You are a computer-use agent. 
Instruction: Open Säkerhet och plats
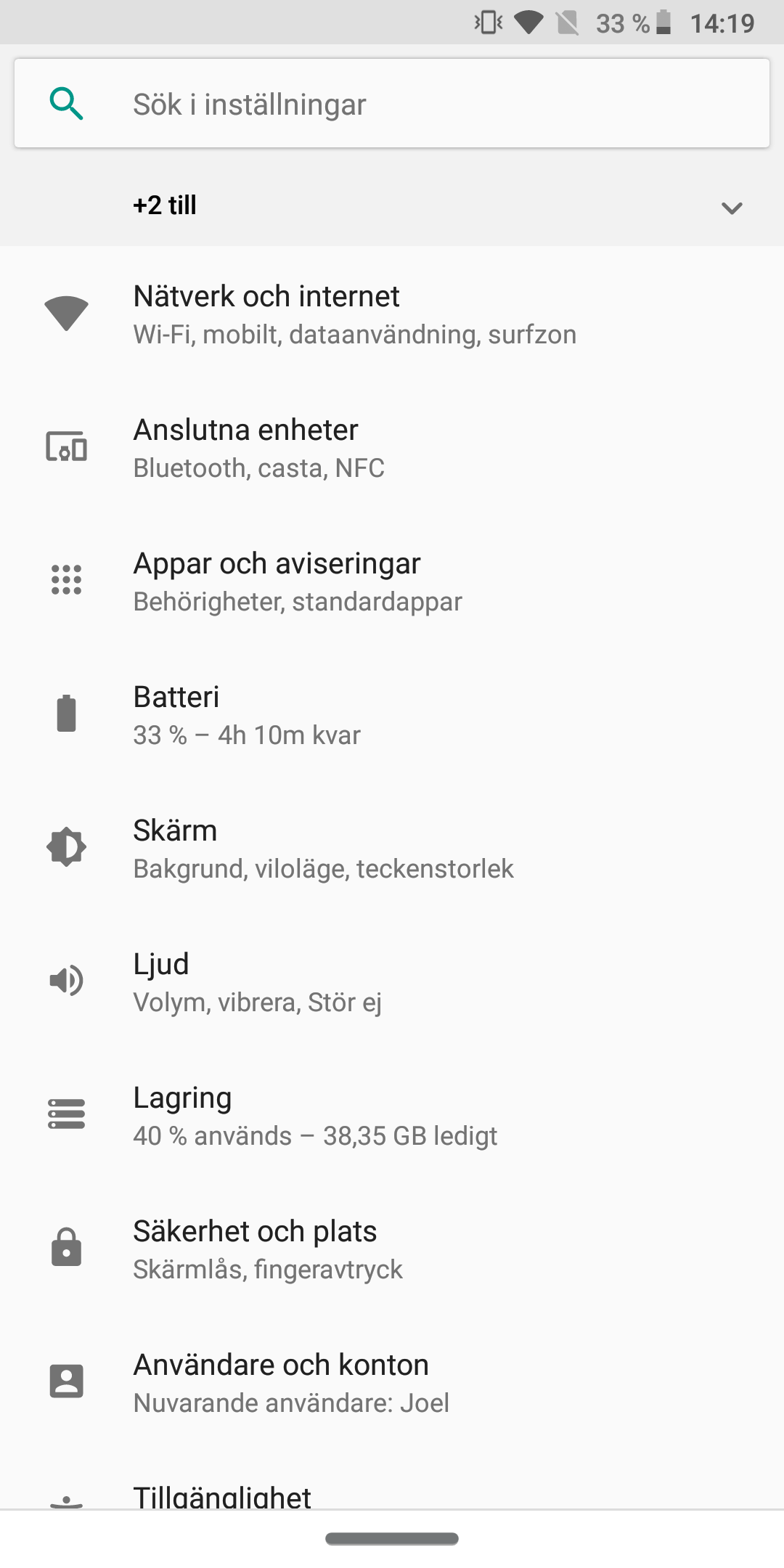392,1249
